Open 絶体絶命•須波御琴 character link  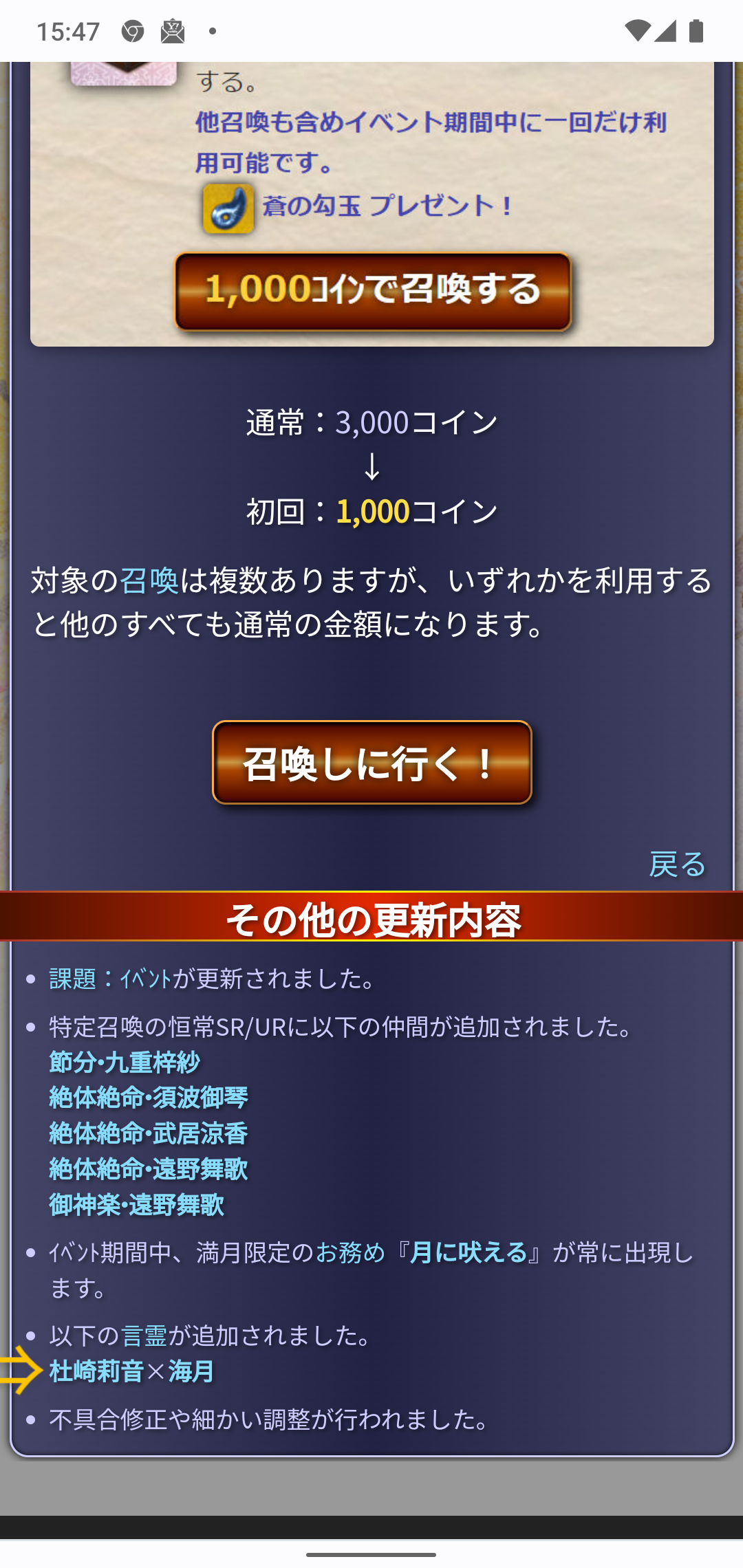(x=149, y=1098)
